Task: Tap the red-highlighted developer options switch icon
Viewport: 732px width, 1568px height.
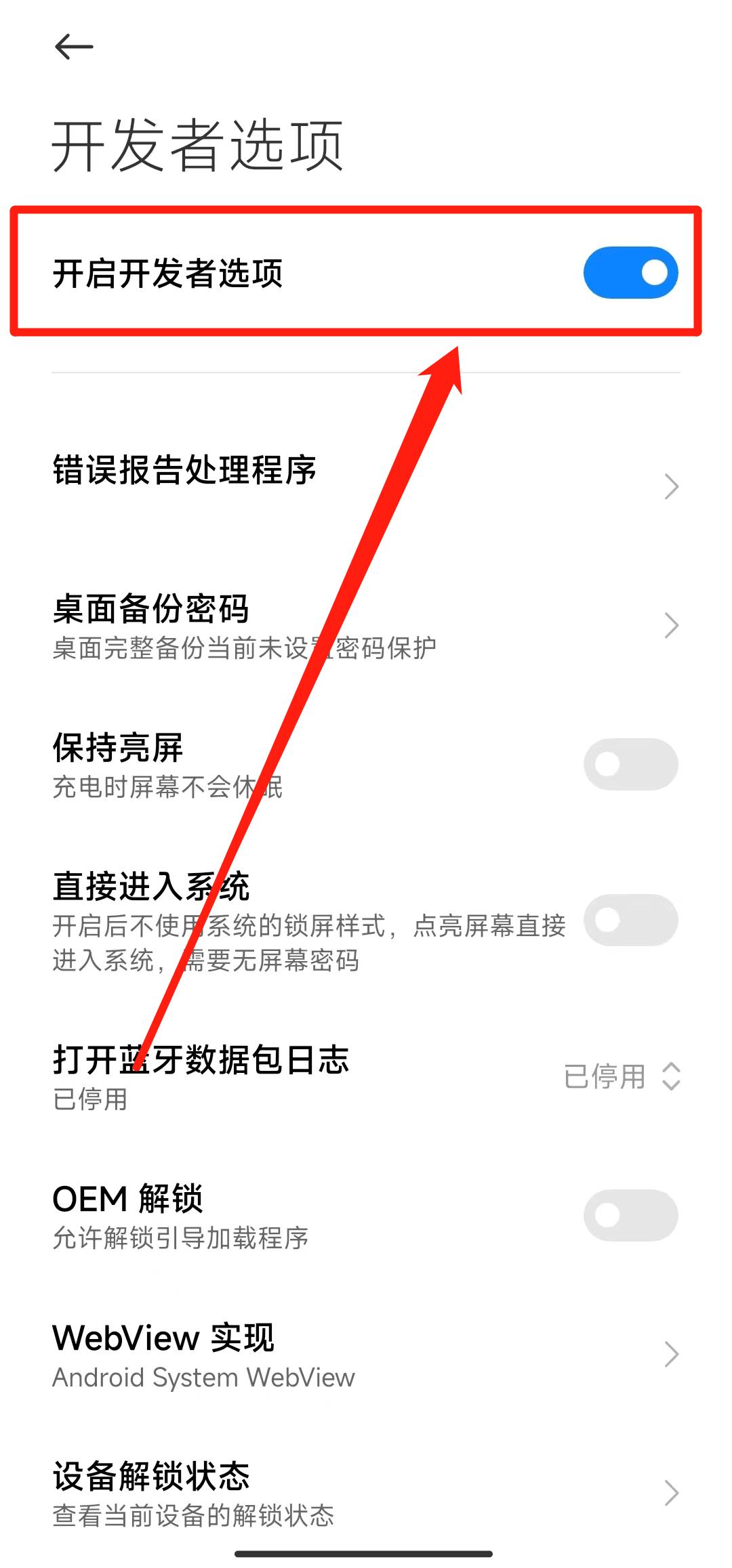Action: [x=630, y=271]
